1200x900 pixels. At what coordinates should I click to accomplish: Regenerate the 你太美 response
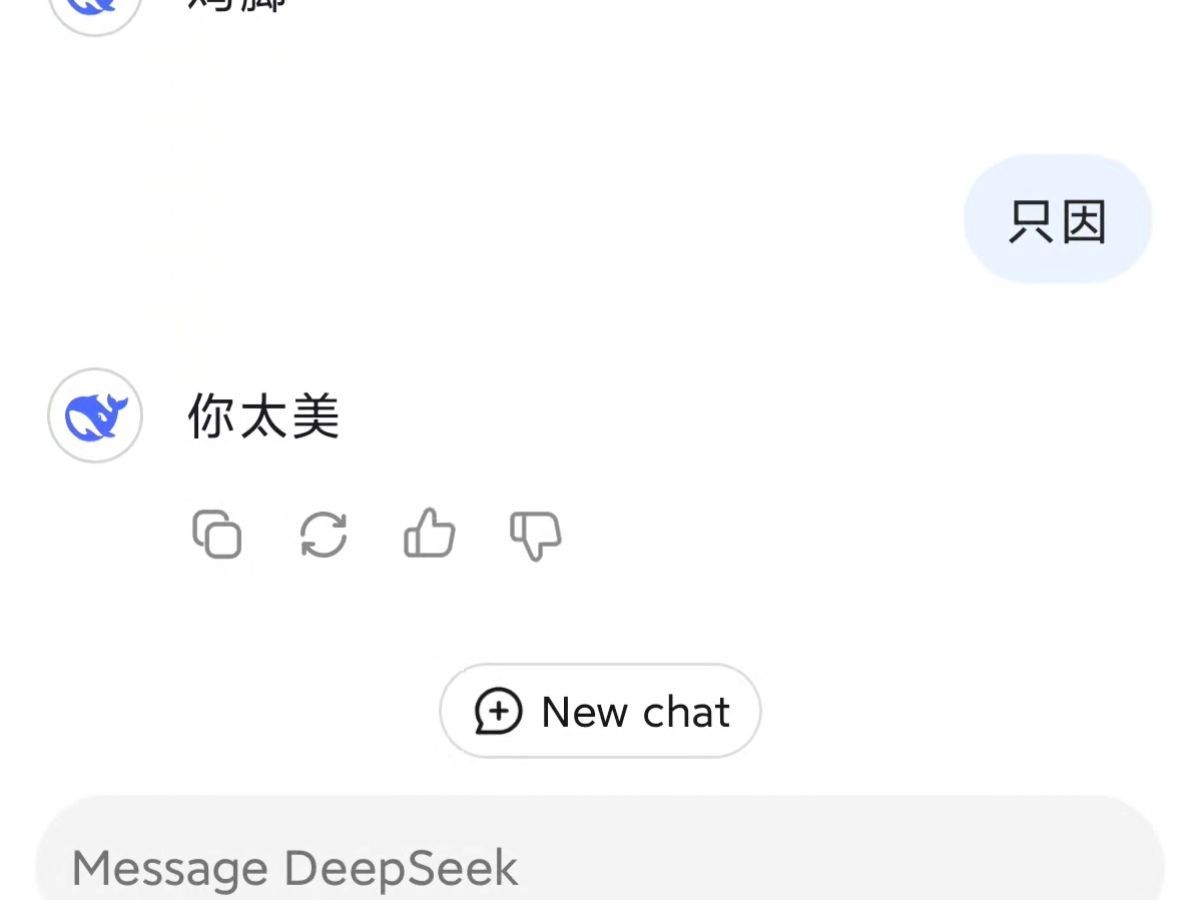(324, 534)
